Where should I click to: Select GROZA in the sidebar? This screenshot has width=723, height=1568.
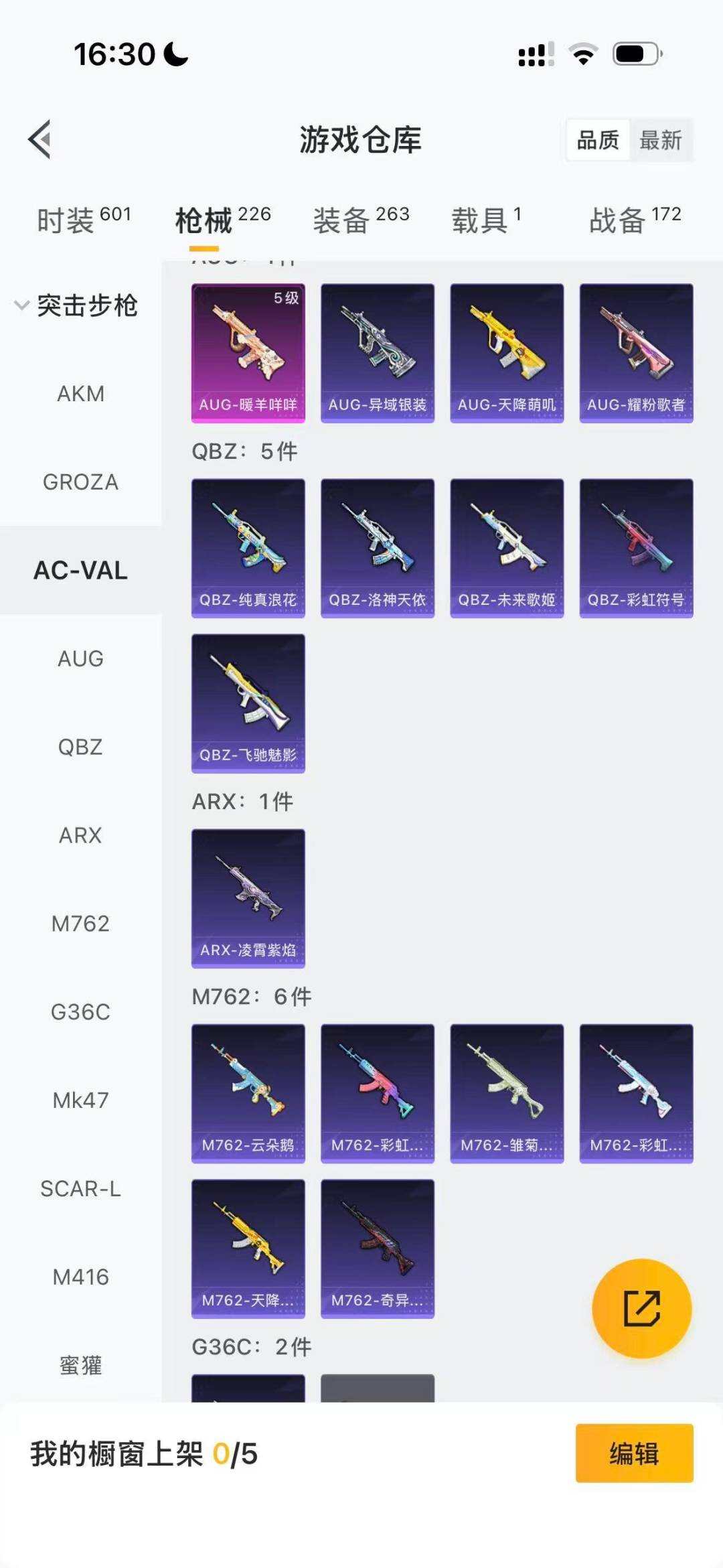80,482
